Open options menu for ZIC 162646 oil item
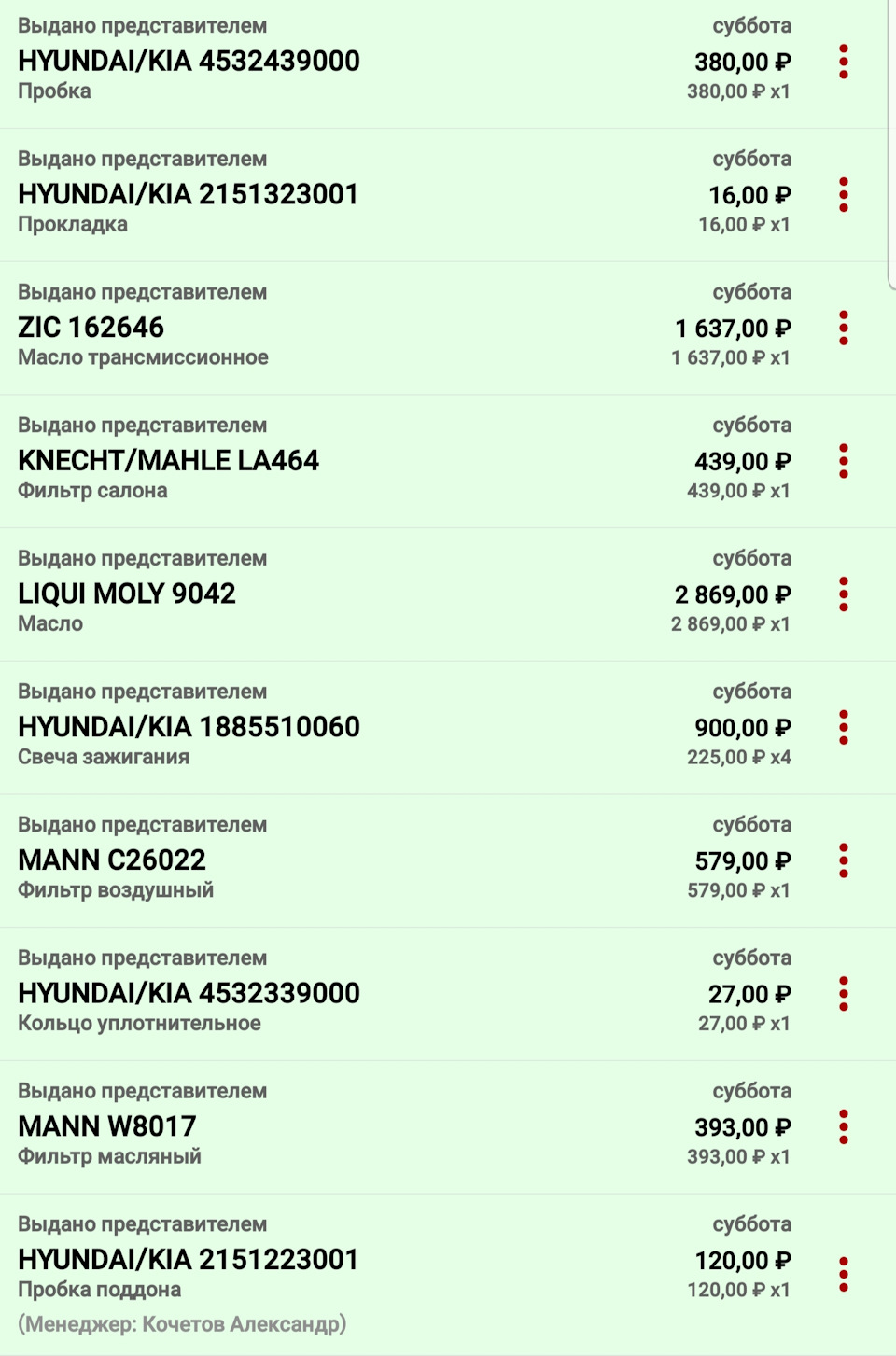 [843, 329]
